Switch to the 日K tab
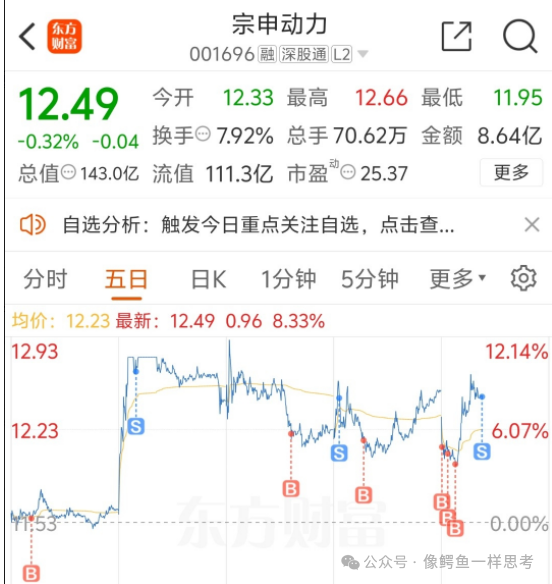 pyautogui.click(x=209, y=279)
